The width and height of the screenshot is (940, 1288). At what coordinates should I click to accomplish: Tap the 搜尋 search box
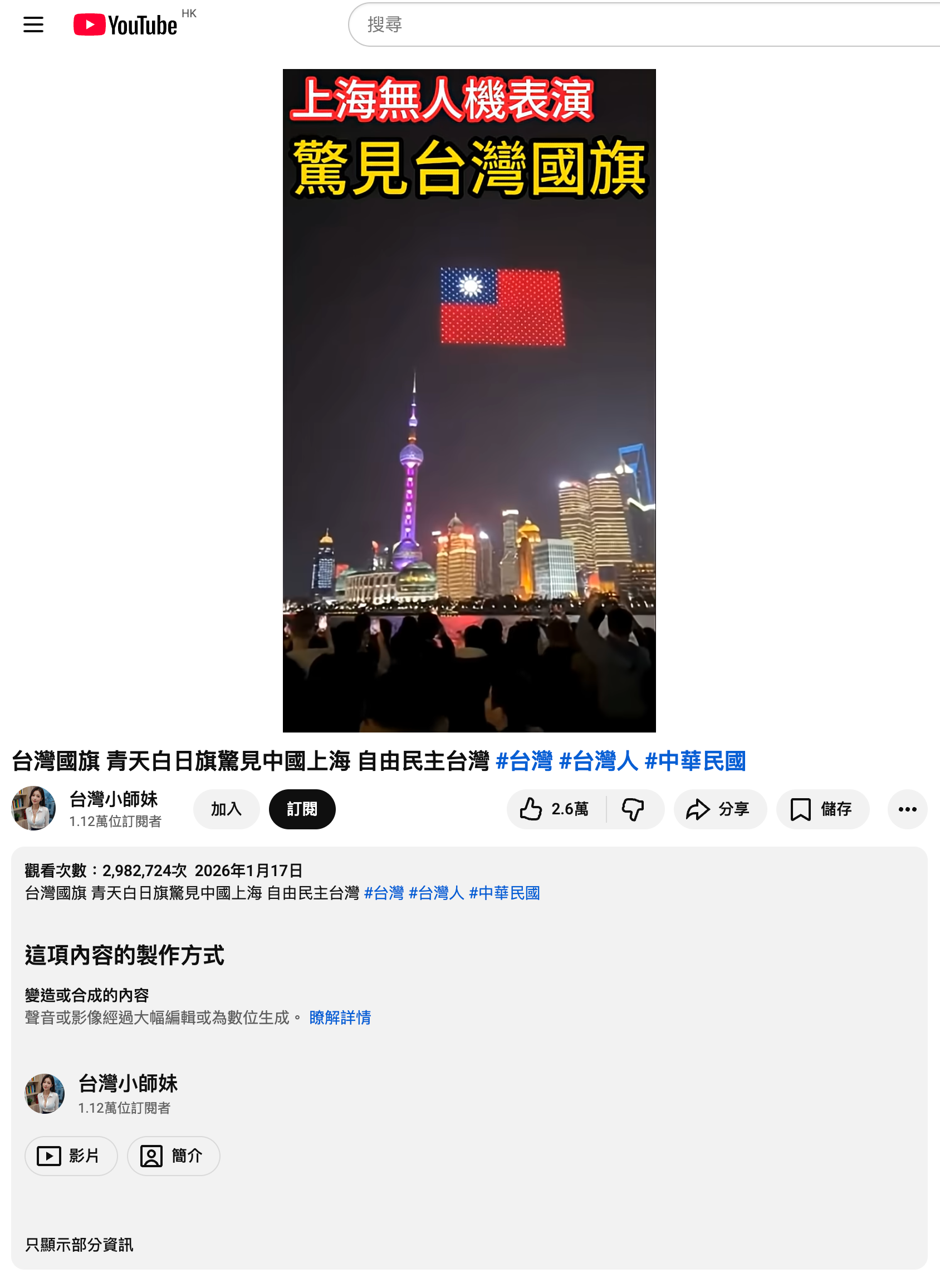(x=626, y=24)
